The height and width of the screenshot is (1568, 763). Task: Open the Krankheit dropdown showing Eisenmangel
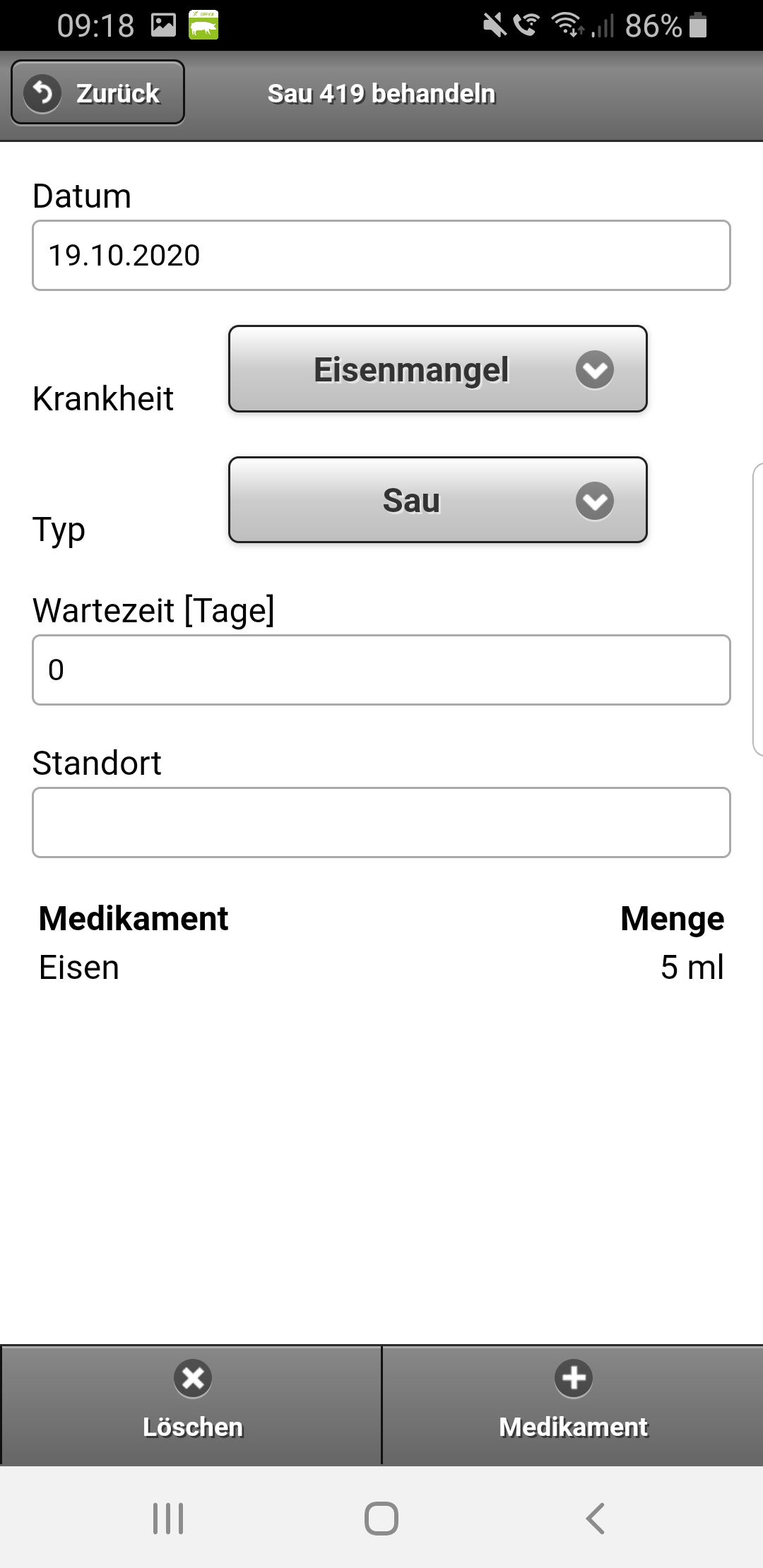click(x=438, y=368)
